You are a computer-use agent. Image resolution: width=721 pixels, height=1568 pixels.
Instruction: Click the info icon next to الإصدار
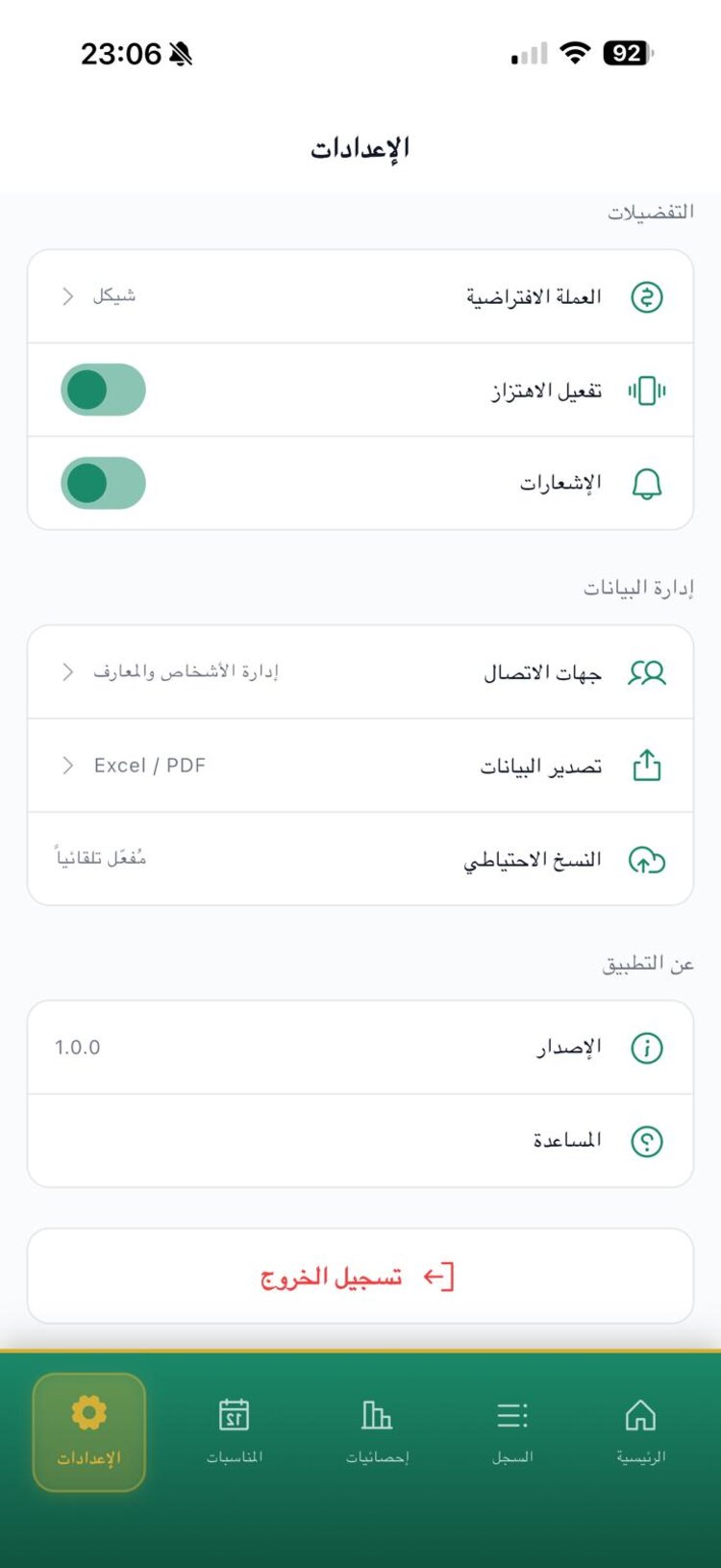647,1047
